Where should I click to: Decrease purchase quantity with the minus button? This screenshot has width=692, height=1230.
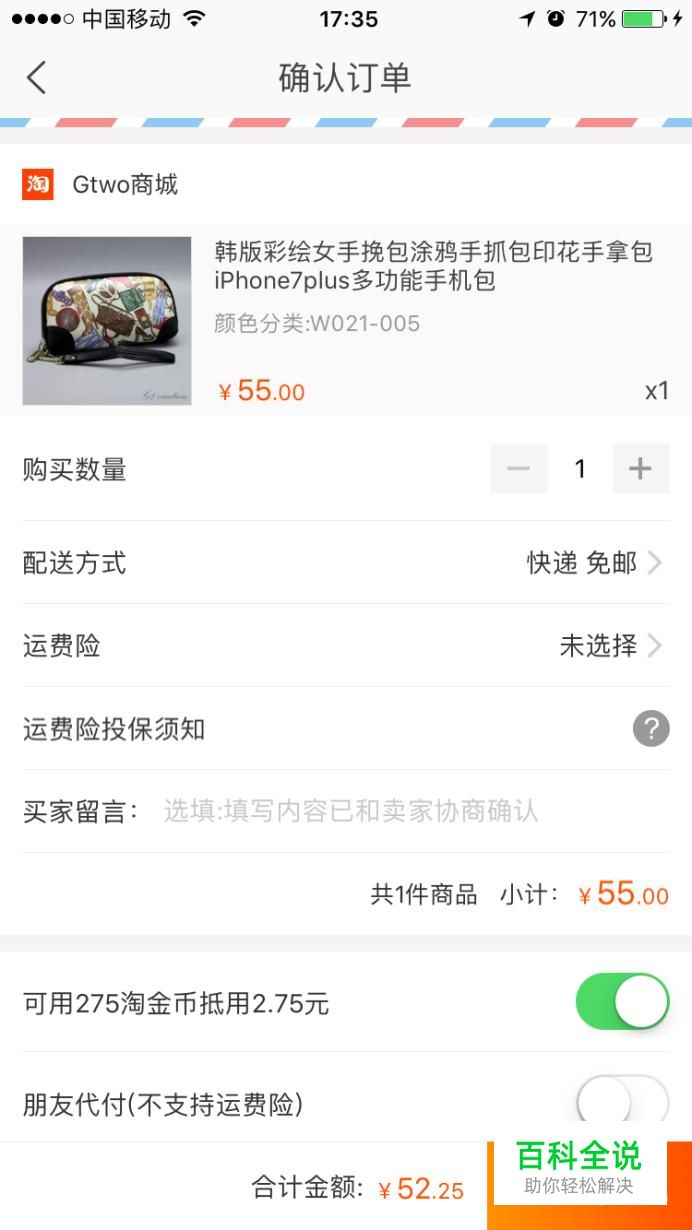(x=519, y=469)
